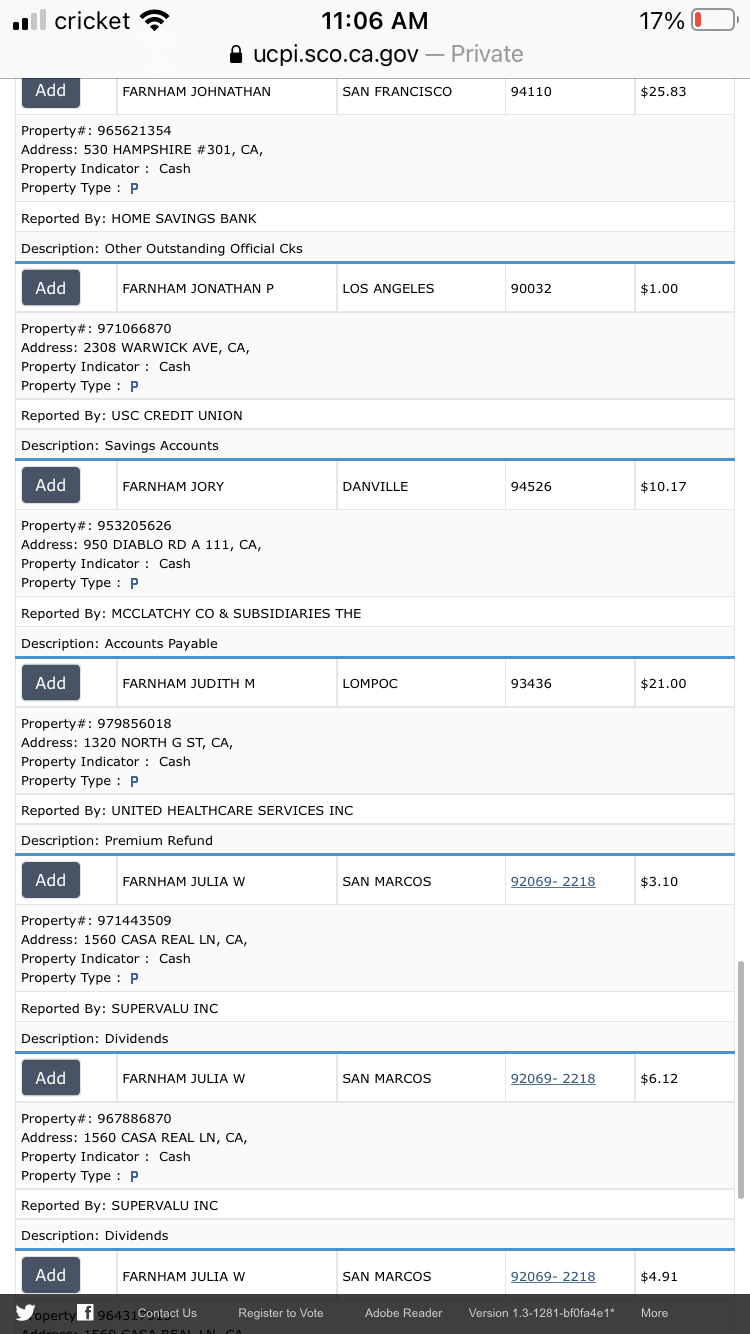Add FARNHAM JULIA W $3.10 property
This screenshot has width=750, height=1334.
(51, 880)
